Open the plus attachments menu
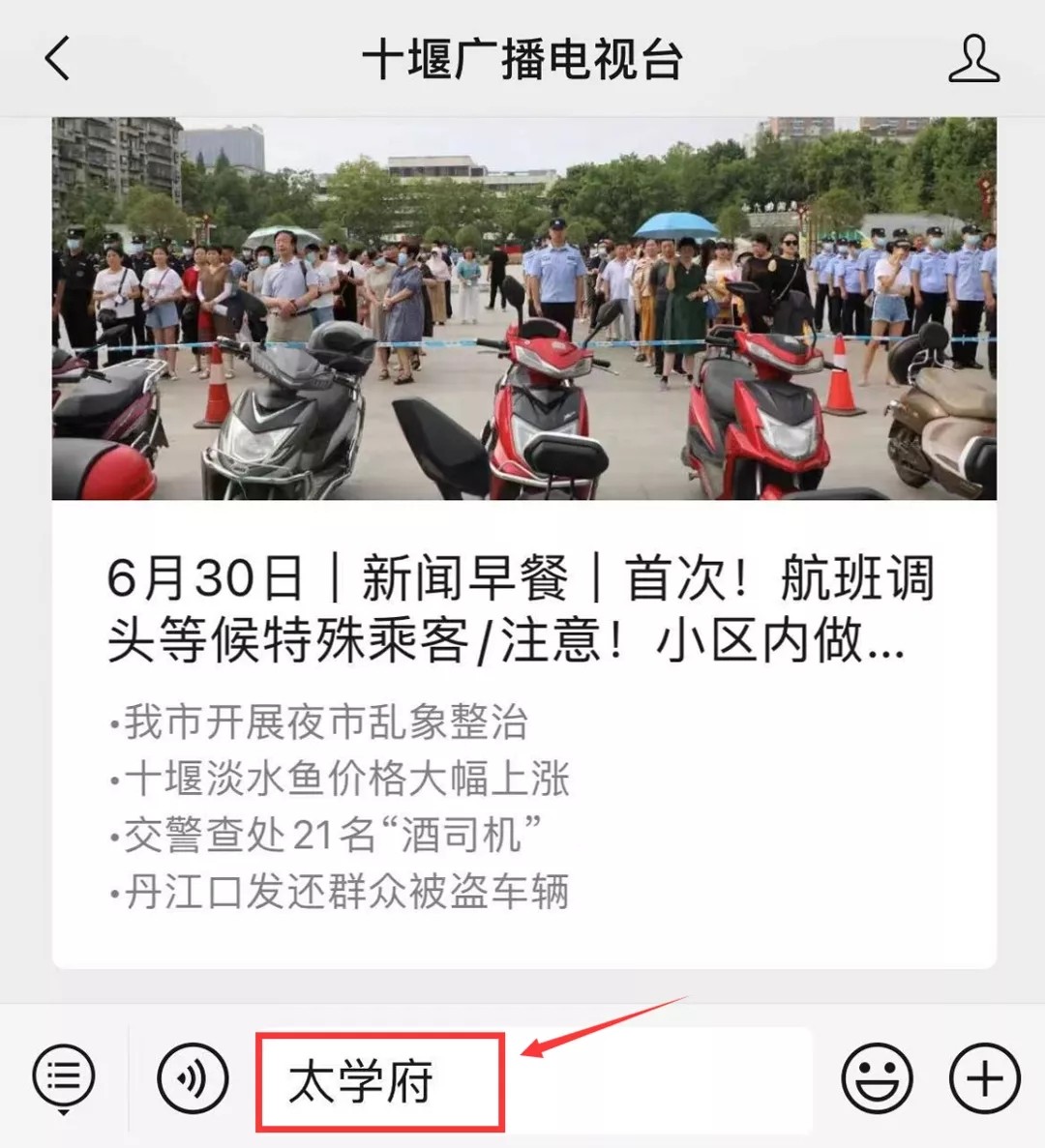The height and width of the screenshot is (1148, 1045). (x=985, y=1077)
